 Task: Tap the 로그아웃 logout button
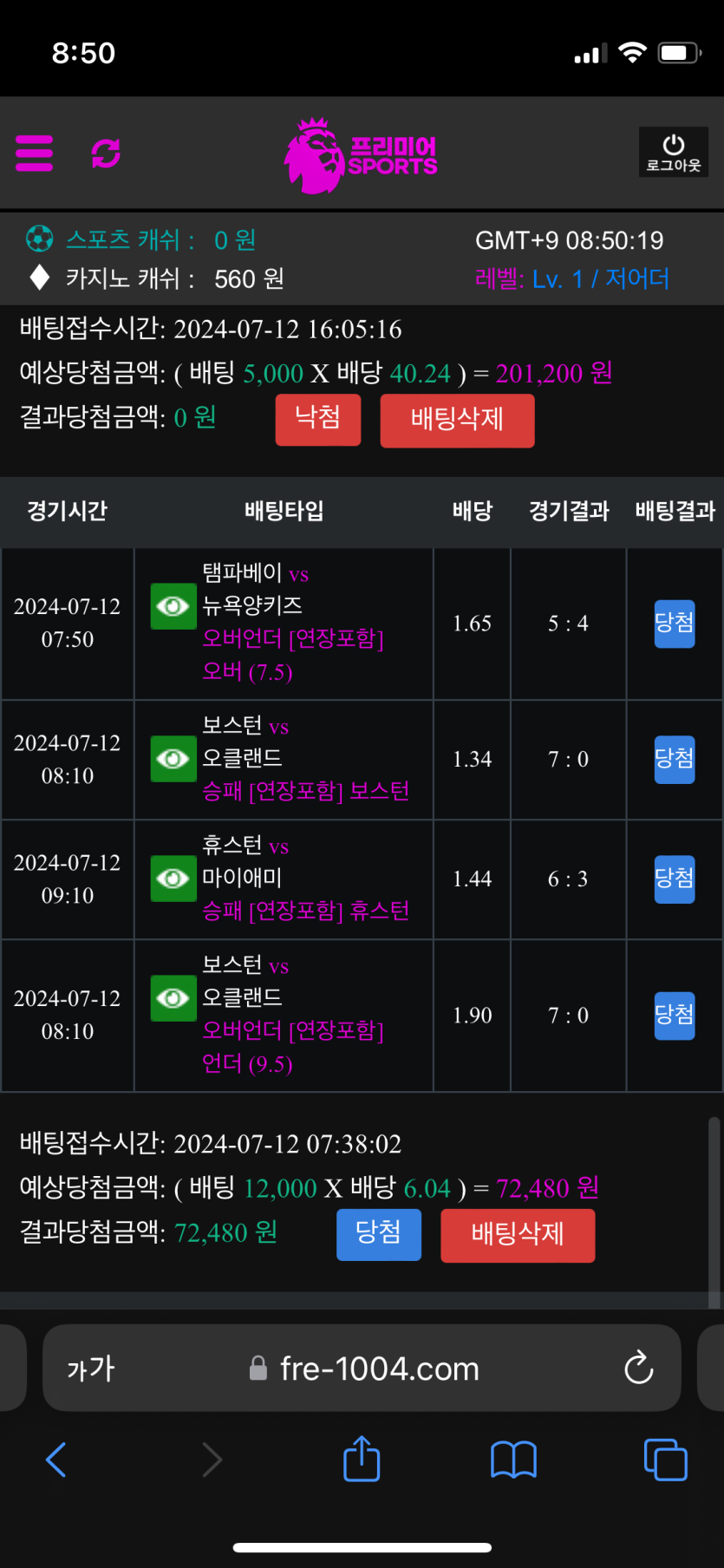[x=673, y=153]
